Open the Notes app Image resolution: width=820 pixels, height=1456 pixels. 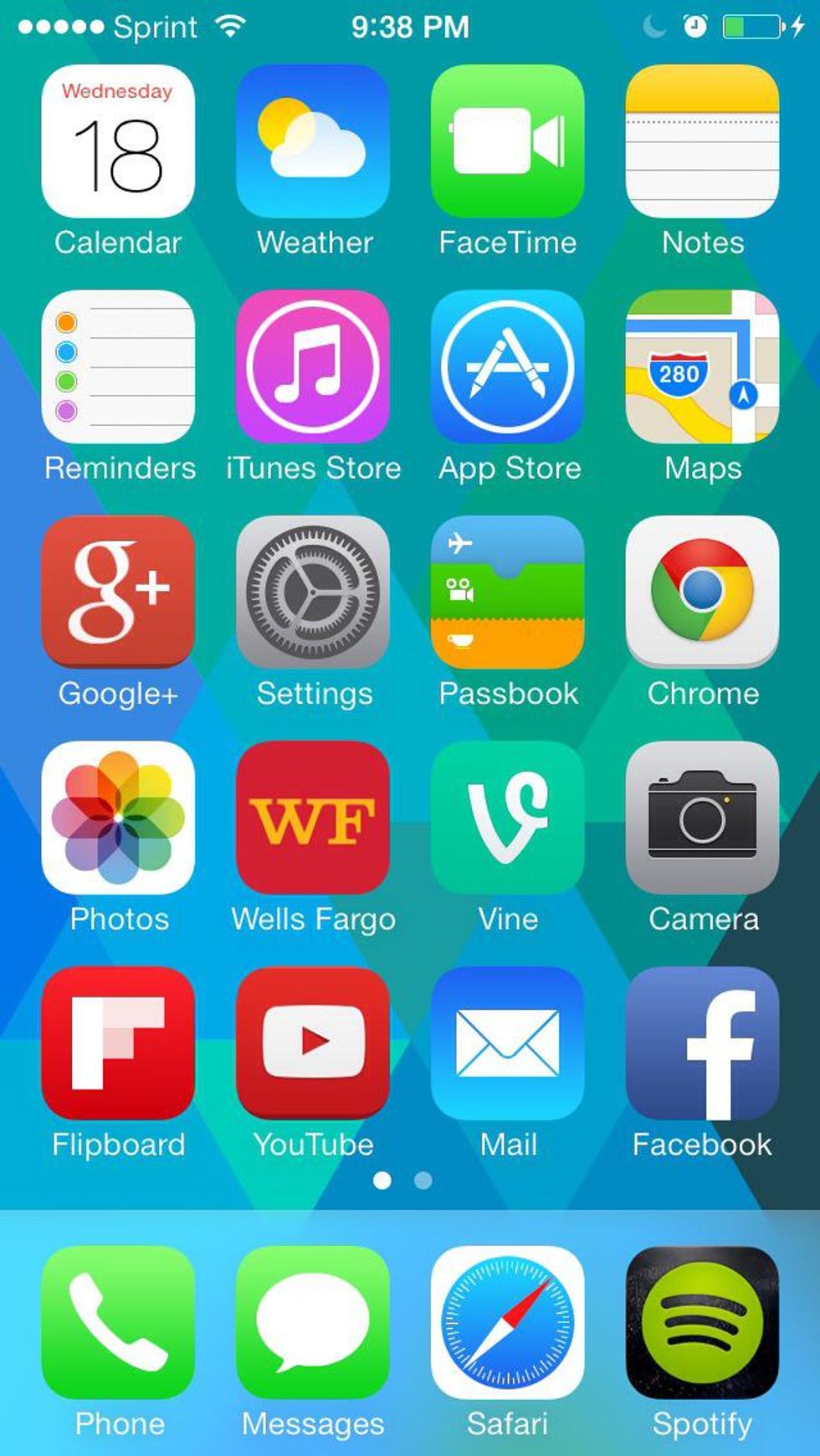(x=702, y=141)
